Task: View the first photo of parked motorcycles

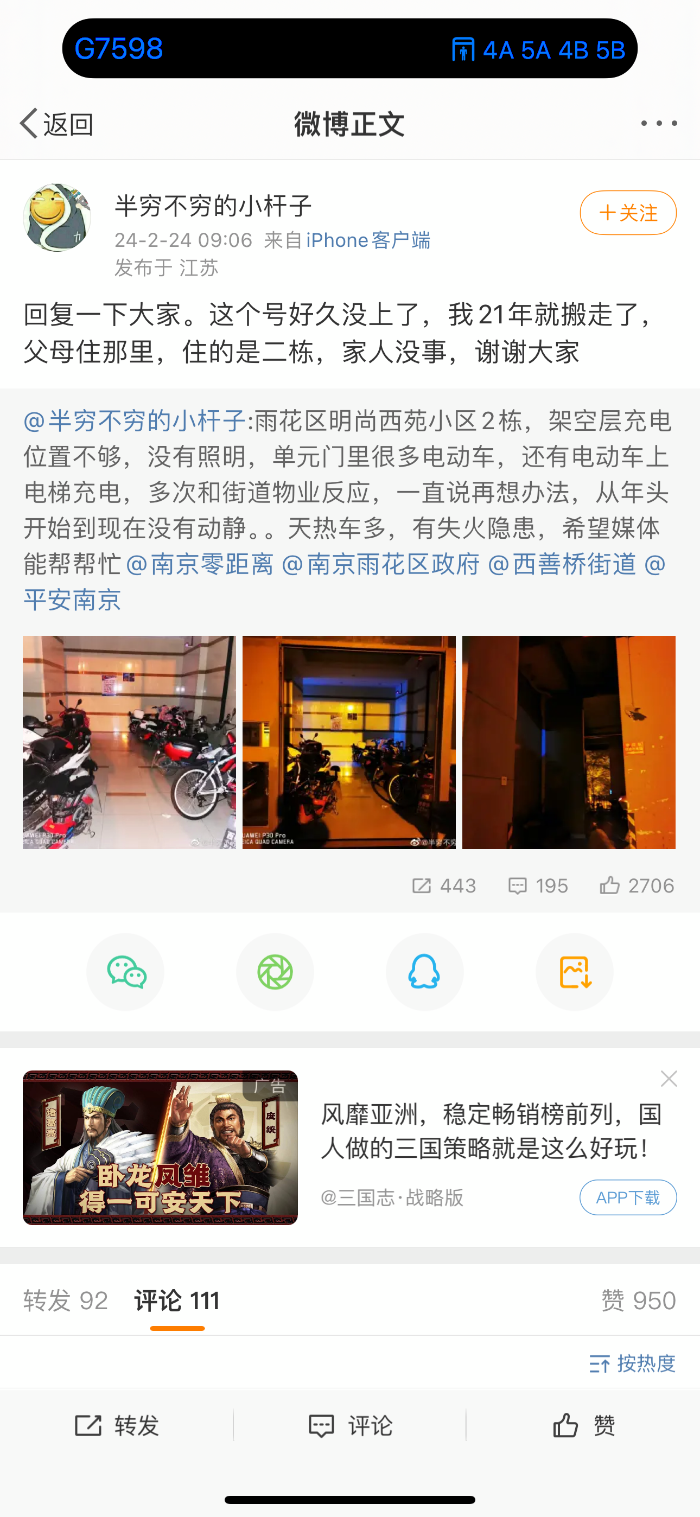Action: [x=130, y=742]
